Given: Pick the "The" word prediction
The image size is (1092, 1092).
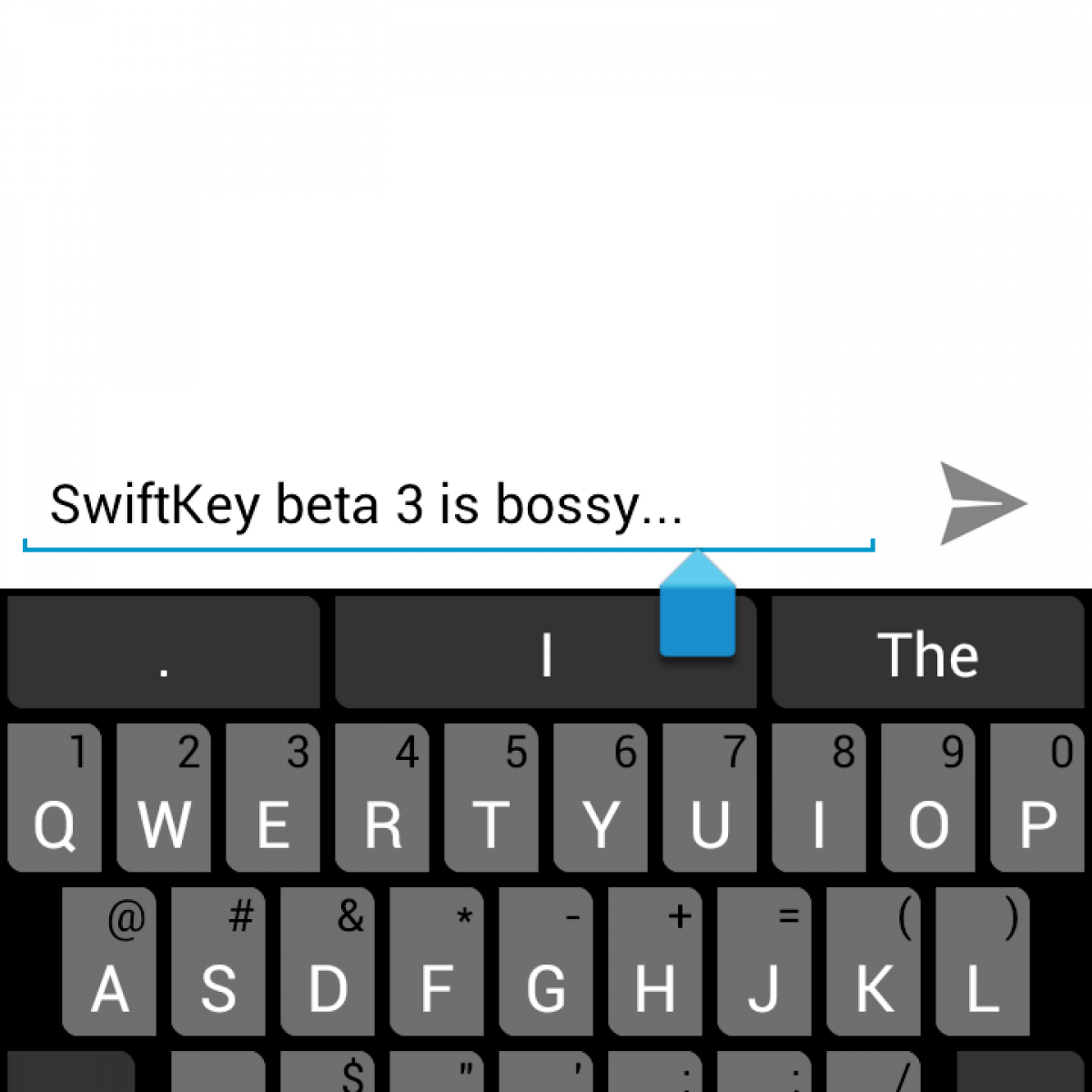Looking at the screenshot, I should tap(927, 652).
